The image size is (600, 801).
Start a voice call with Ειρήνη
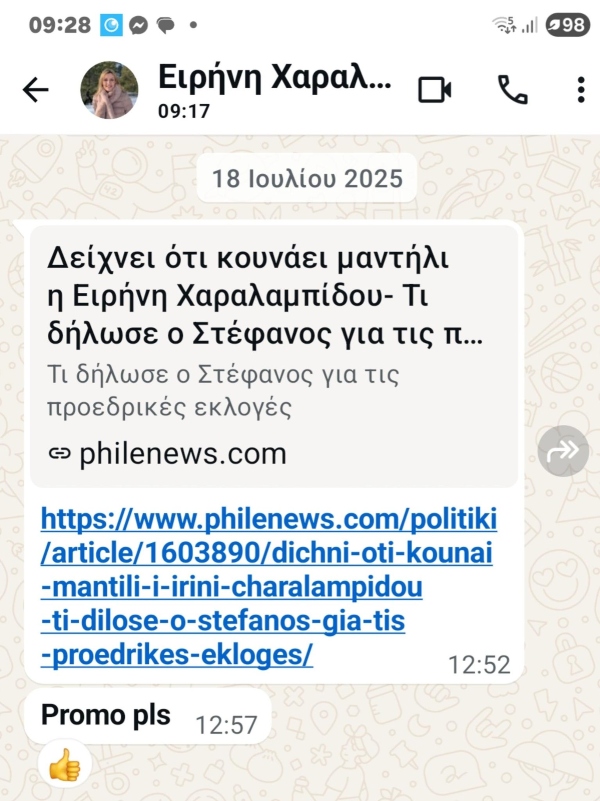[x=513, y=90]
